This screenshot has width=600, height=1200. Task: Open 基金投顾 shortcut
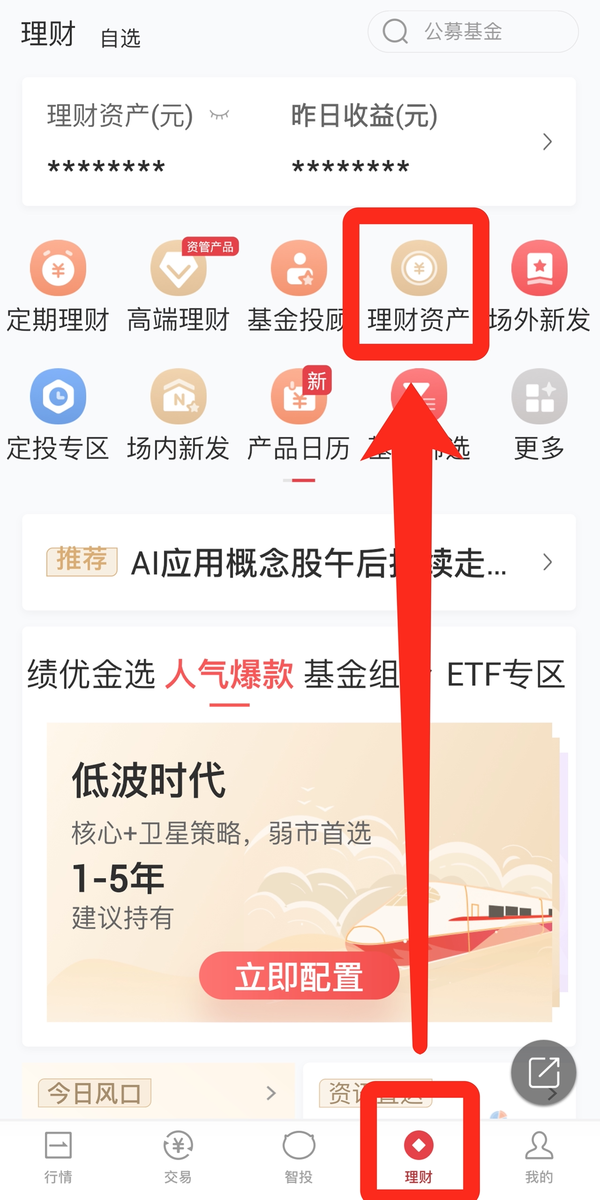(299, 289)
